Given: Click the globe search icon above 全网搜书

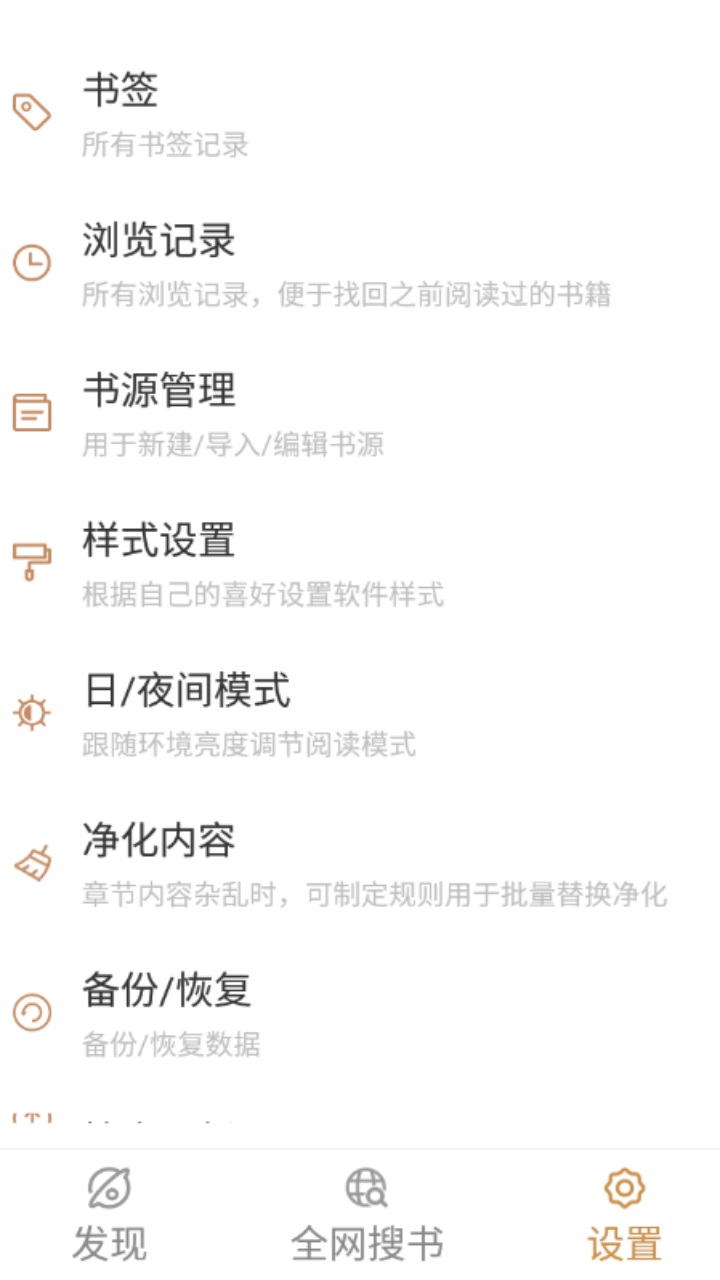Looking at the screenshot, I should pos(364,1190).
